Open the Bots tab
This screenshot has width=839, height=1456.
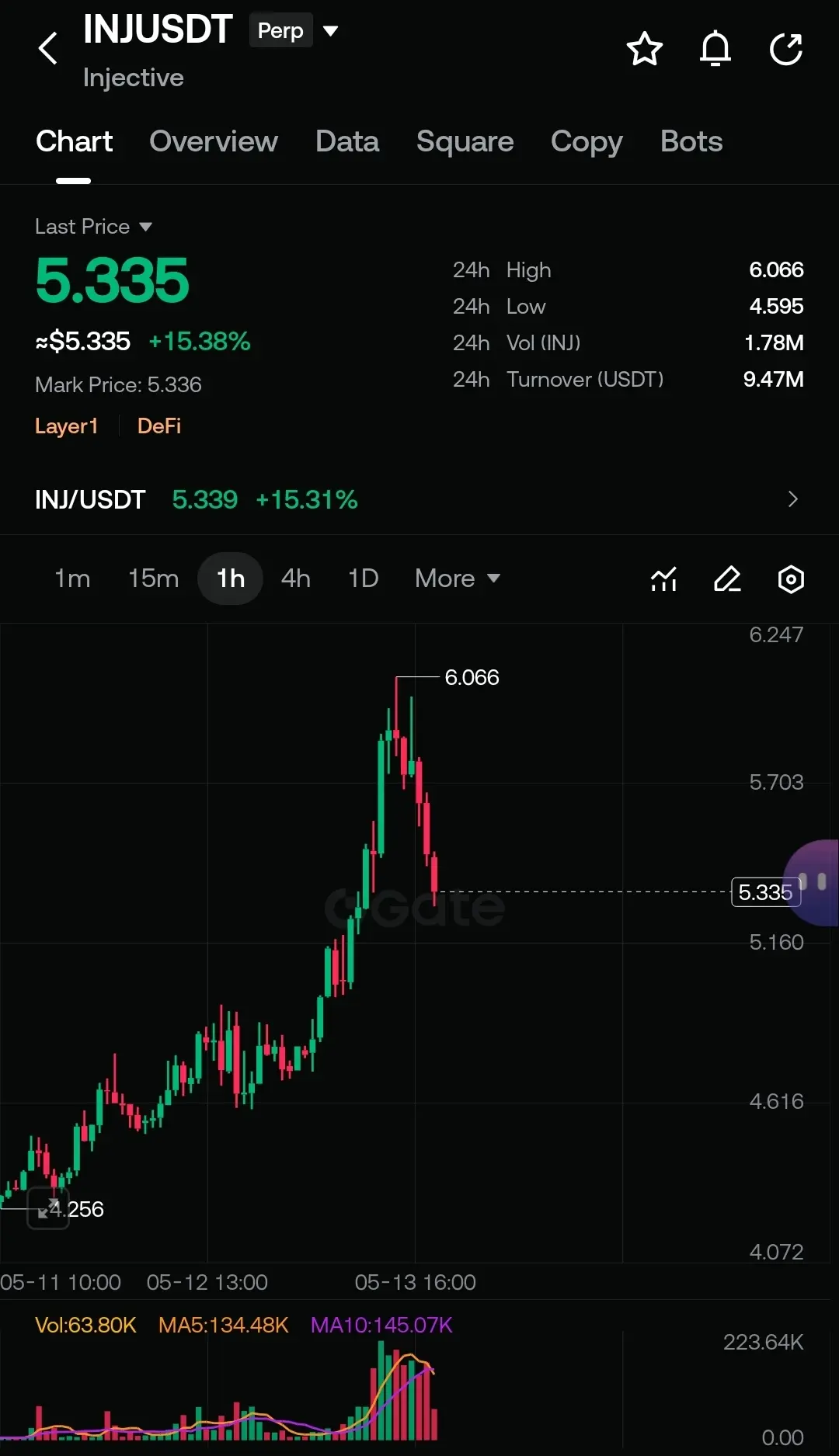pyautogui.click(x=691, y=141)
